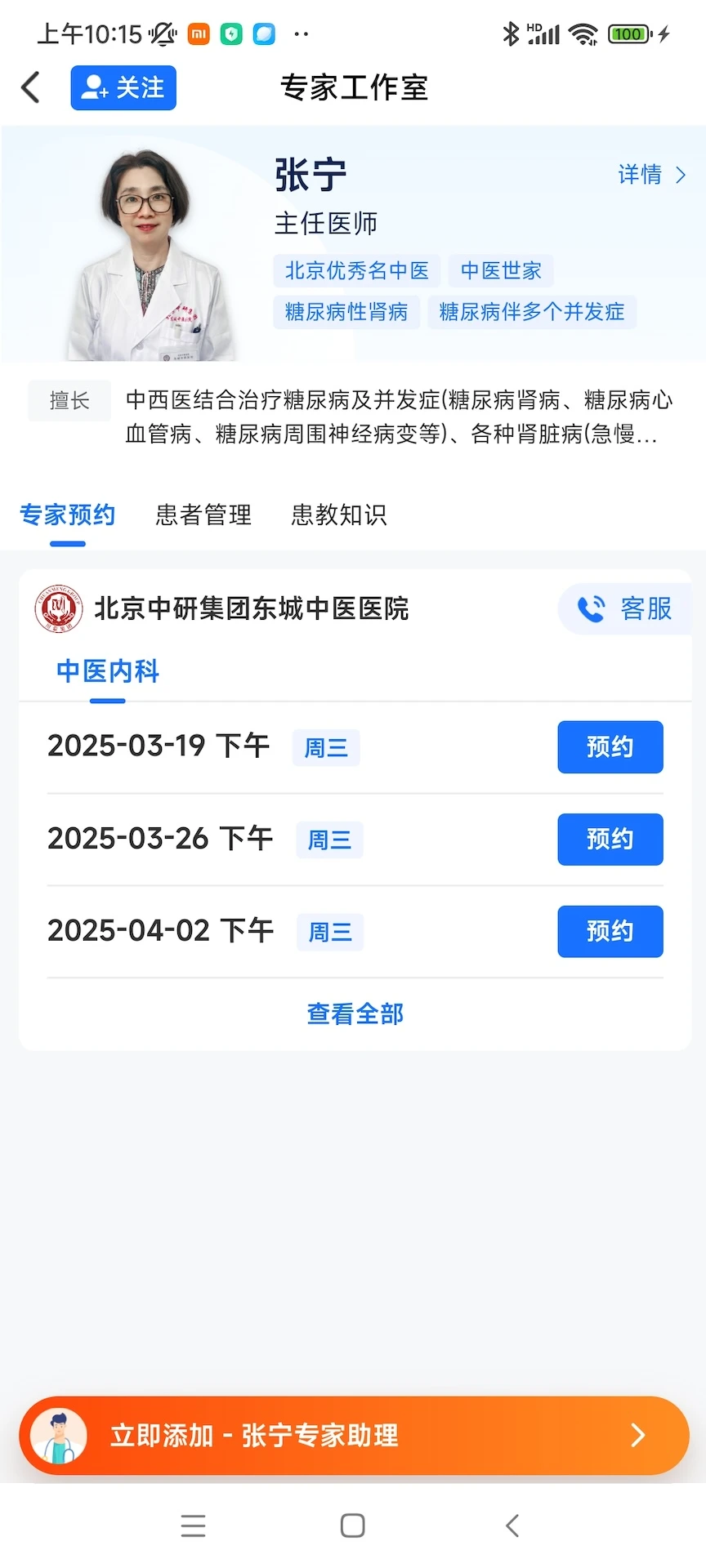Expand the 擅长 specialty description
The height and width of the screenshot is (1568, 706).
399,417
